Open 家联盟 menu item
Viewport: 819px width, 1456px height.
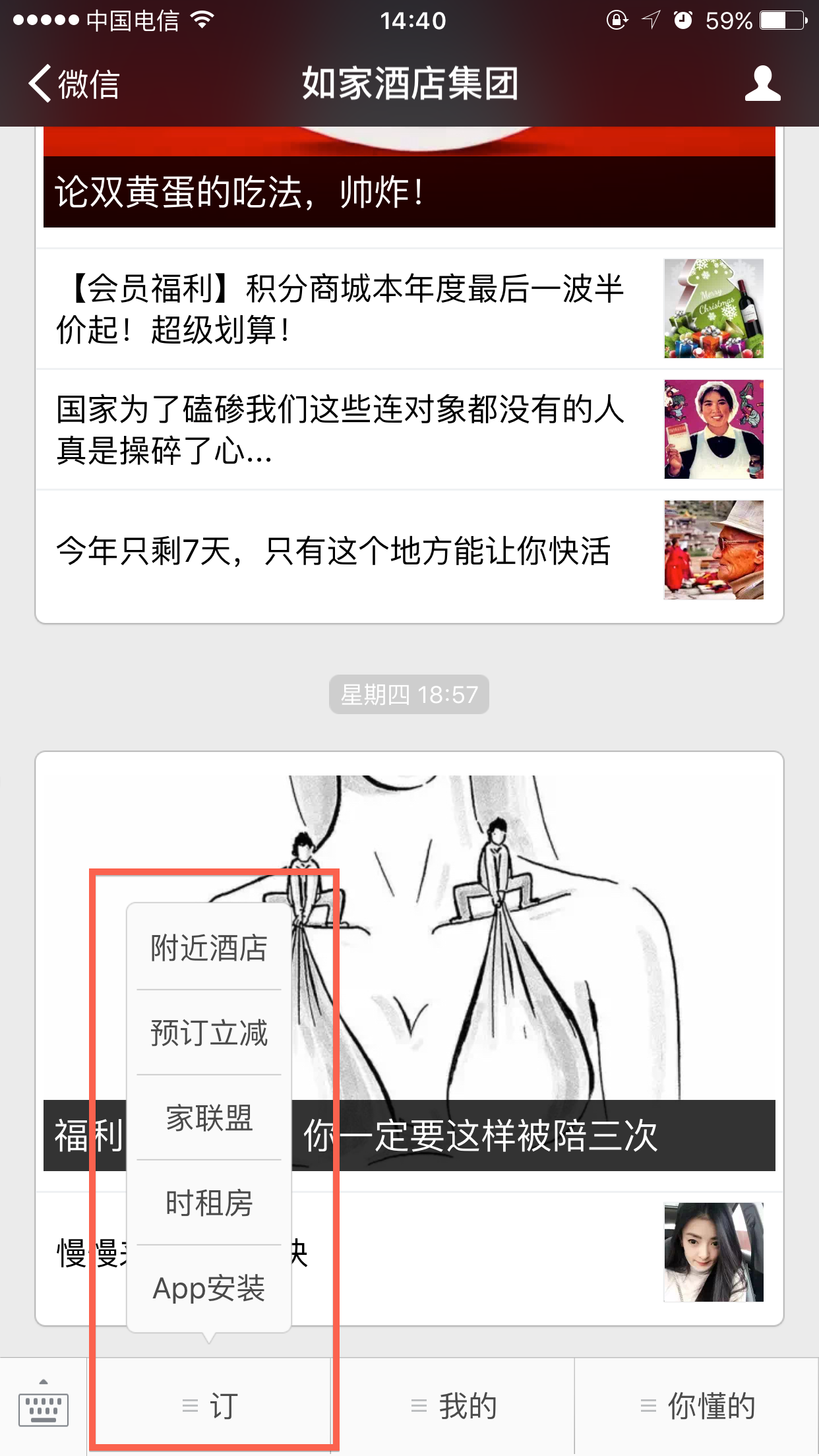(209, 1118)
